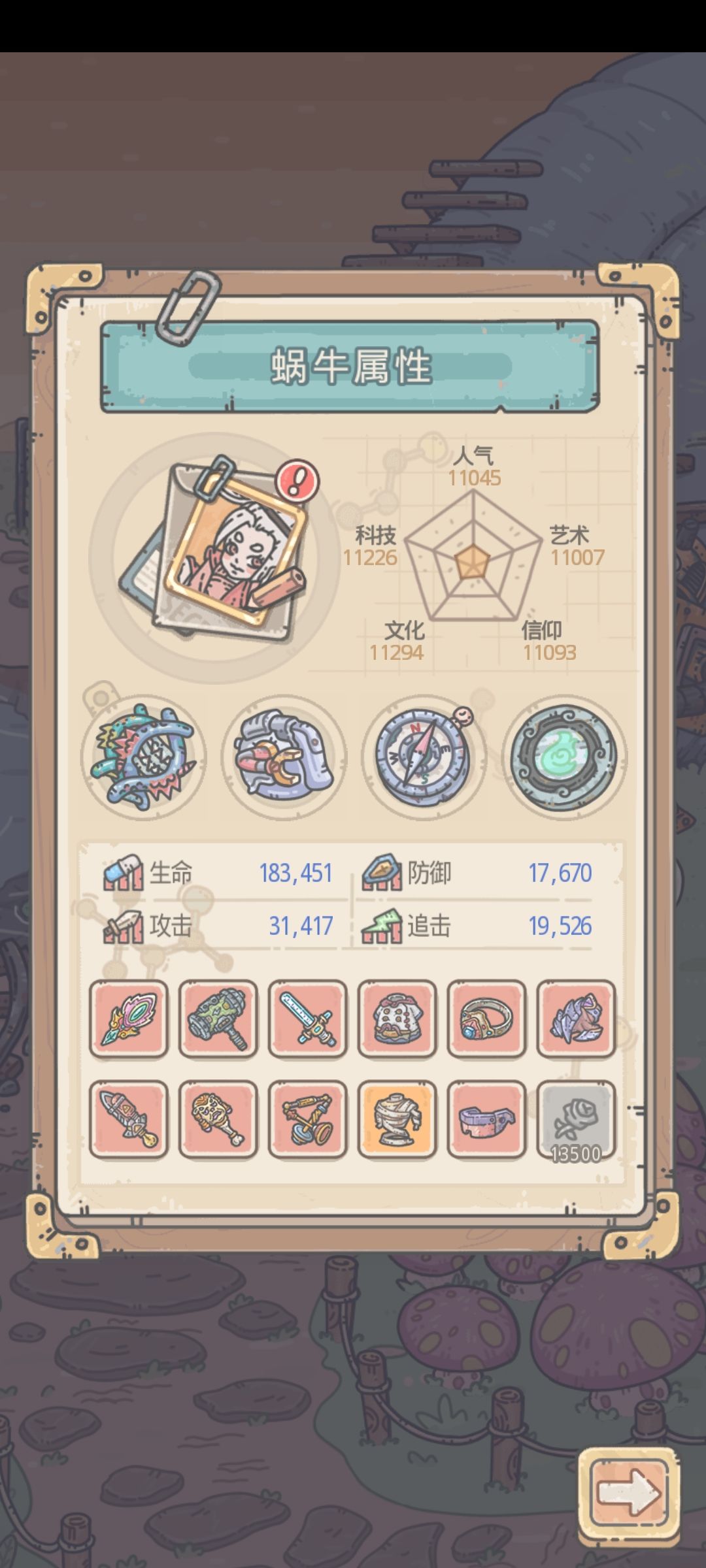Screen dimensions: 706x1568
Task: Select the purple crystal shard equipment
Action: (577, 1019)
